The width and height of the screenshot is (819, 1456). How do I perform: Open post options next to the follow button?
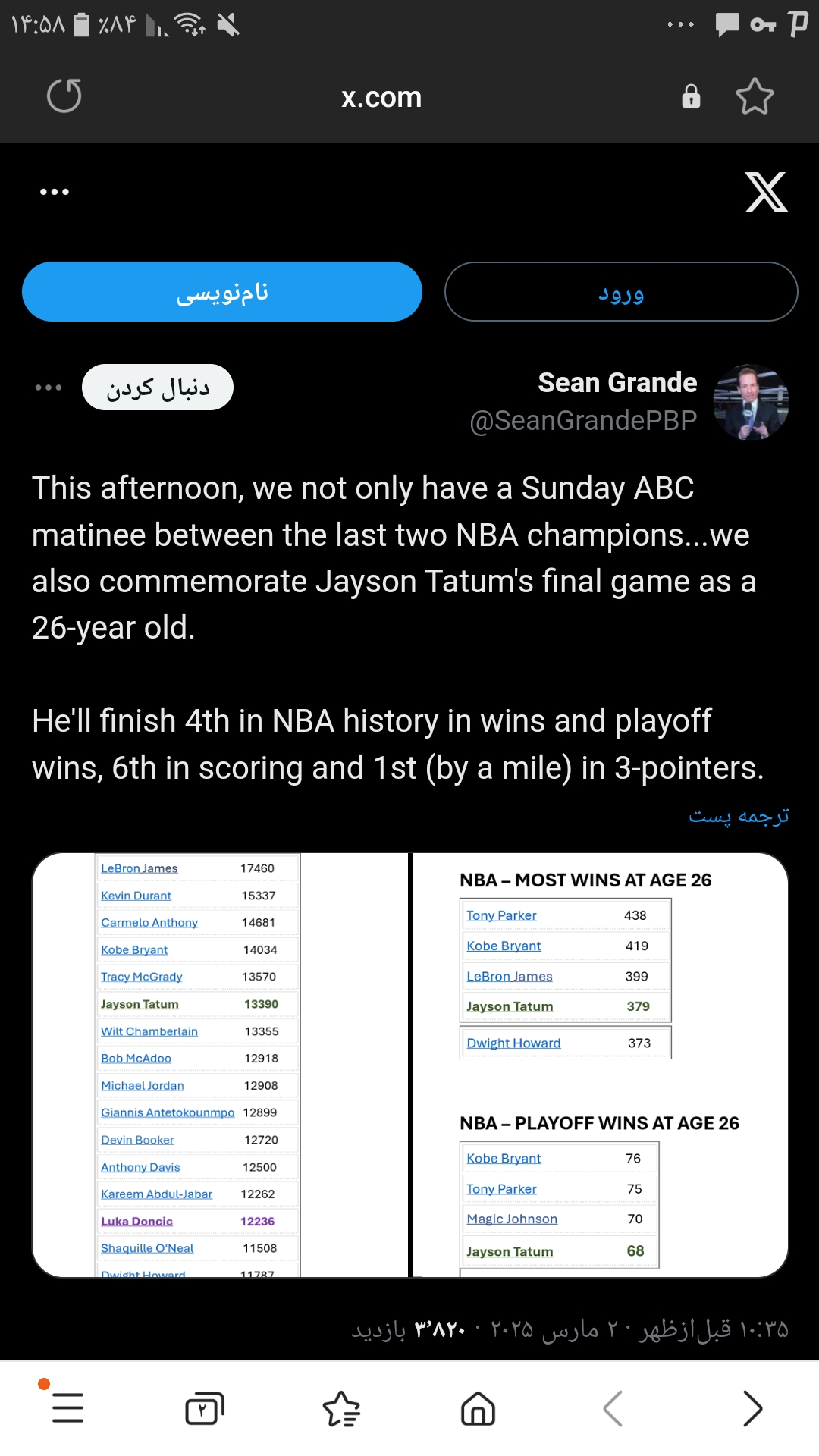pos(49,388)
